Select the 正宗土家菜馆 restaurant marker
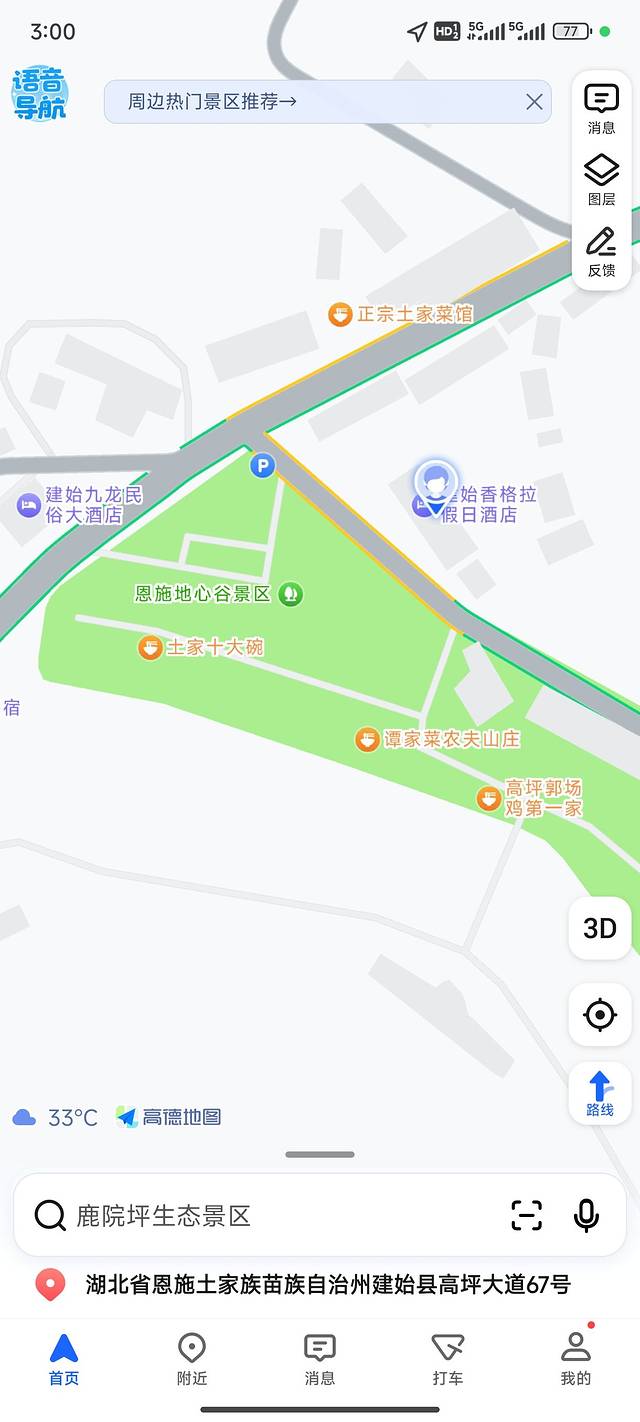This screenshot has height=1422, width=640. [x=340, y=315]
